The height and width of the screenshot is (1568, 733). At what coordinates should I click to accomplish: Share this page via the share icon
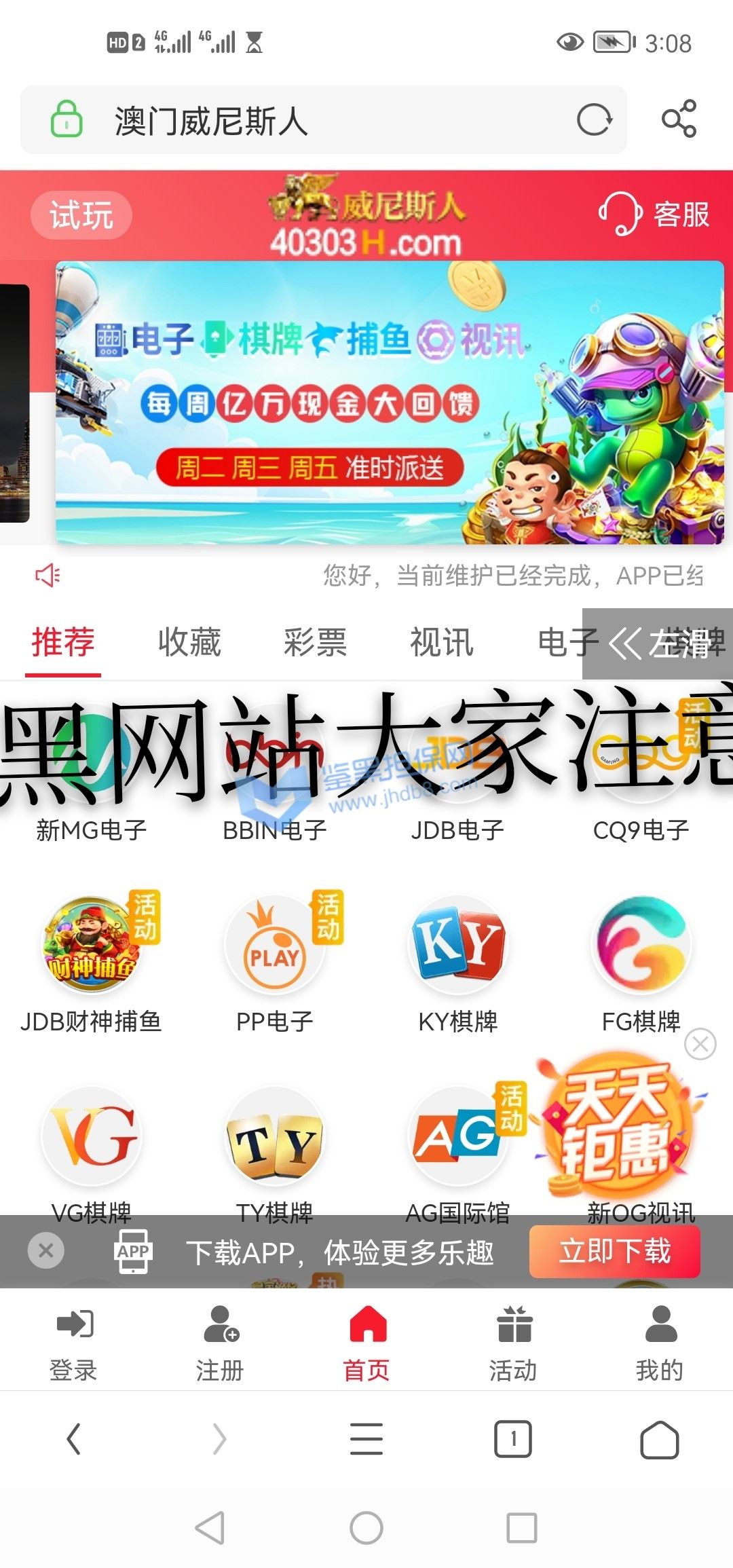point(679,119)
